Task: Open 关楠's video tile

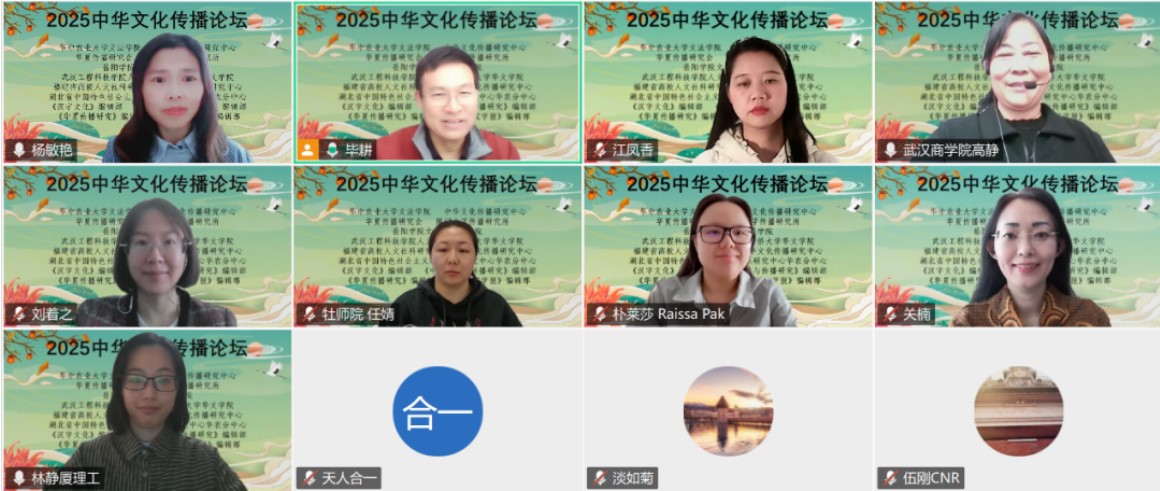Action: (x=1017, y=247)
